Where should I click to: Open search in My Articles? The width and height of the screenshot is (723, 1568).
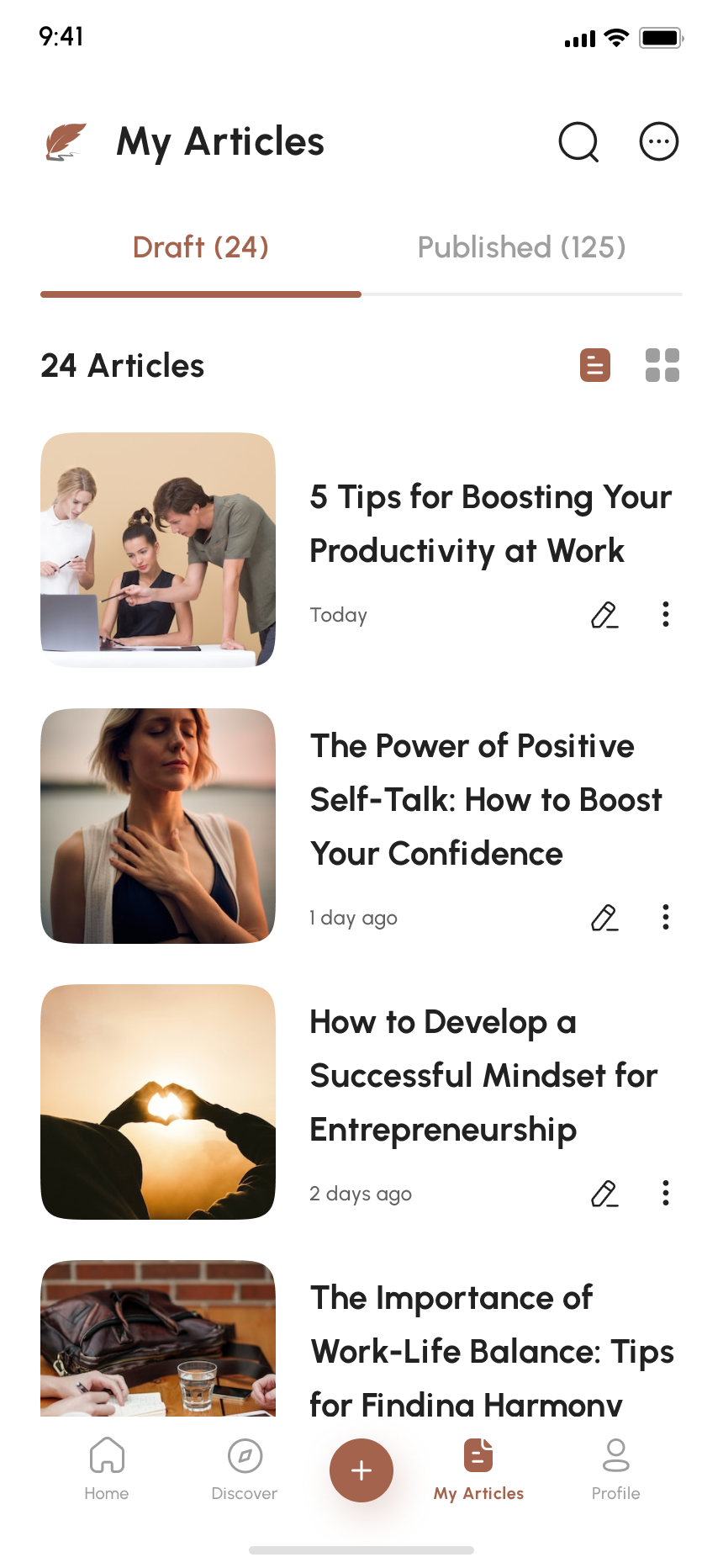578,141
